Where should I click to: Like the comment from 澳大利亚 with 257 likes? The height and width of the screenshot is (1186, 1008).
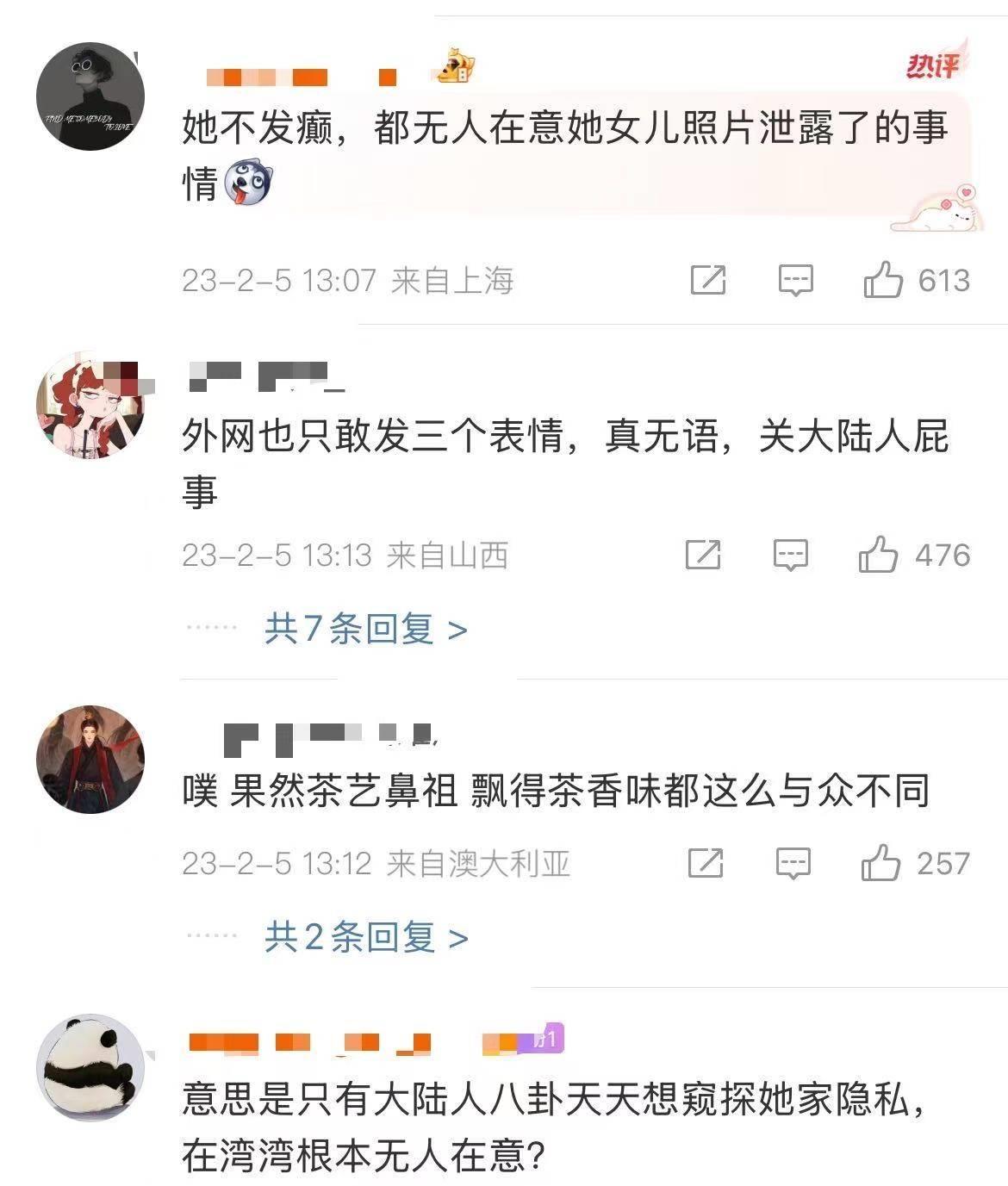tap(880, 863)
